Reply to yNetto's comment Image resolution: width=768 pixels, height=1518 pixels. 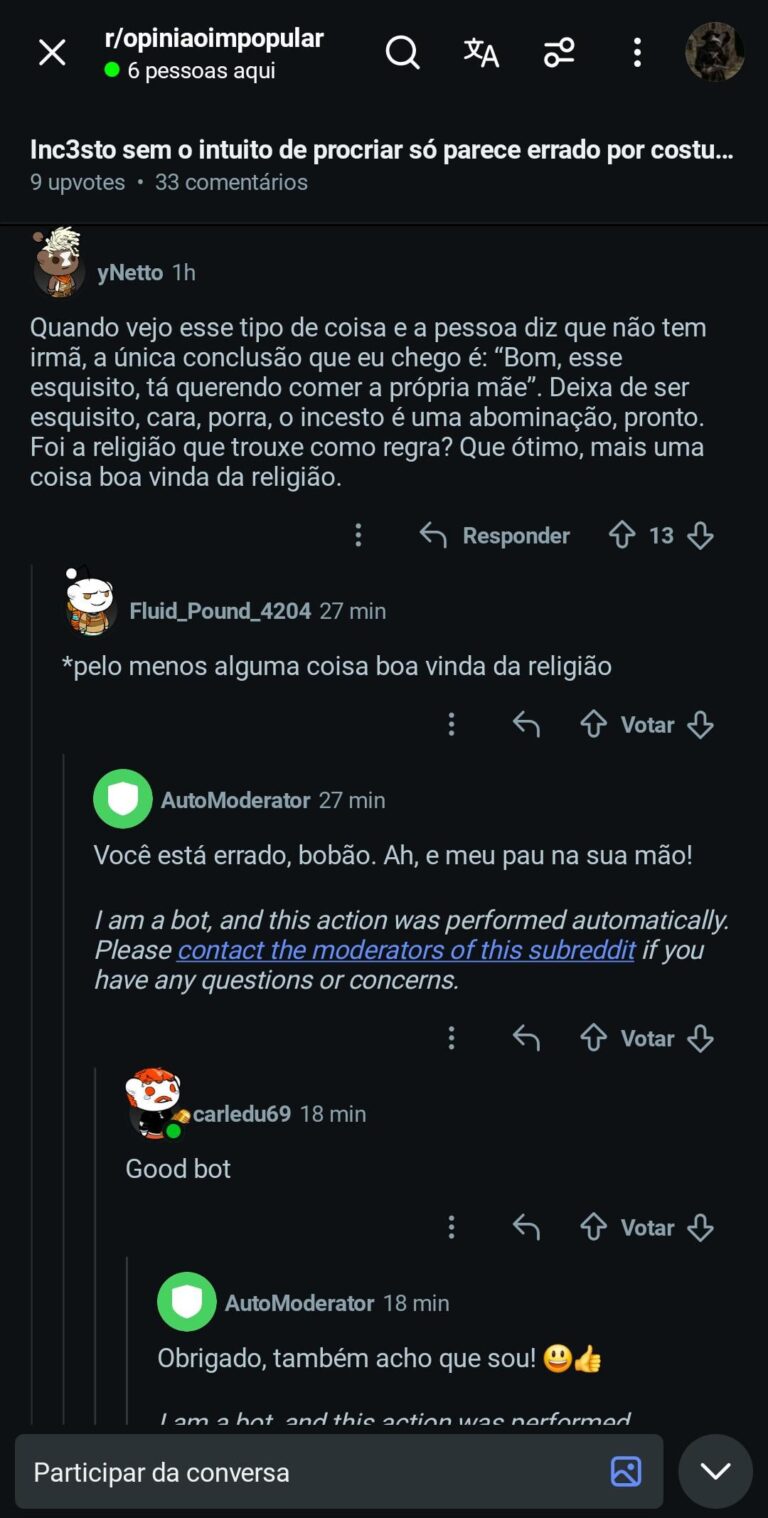coord(495,536)
